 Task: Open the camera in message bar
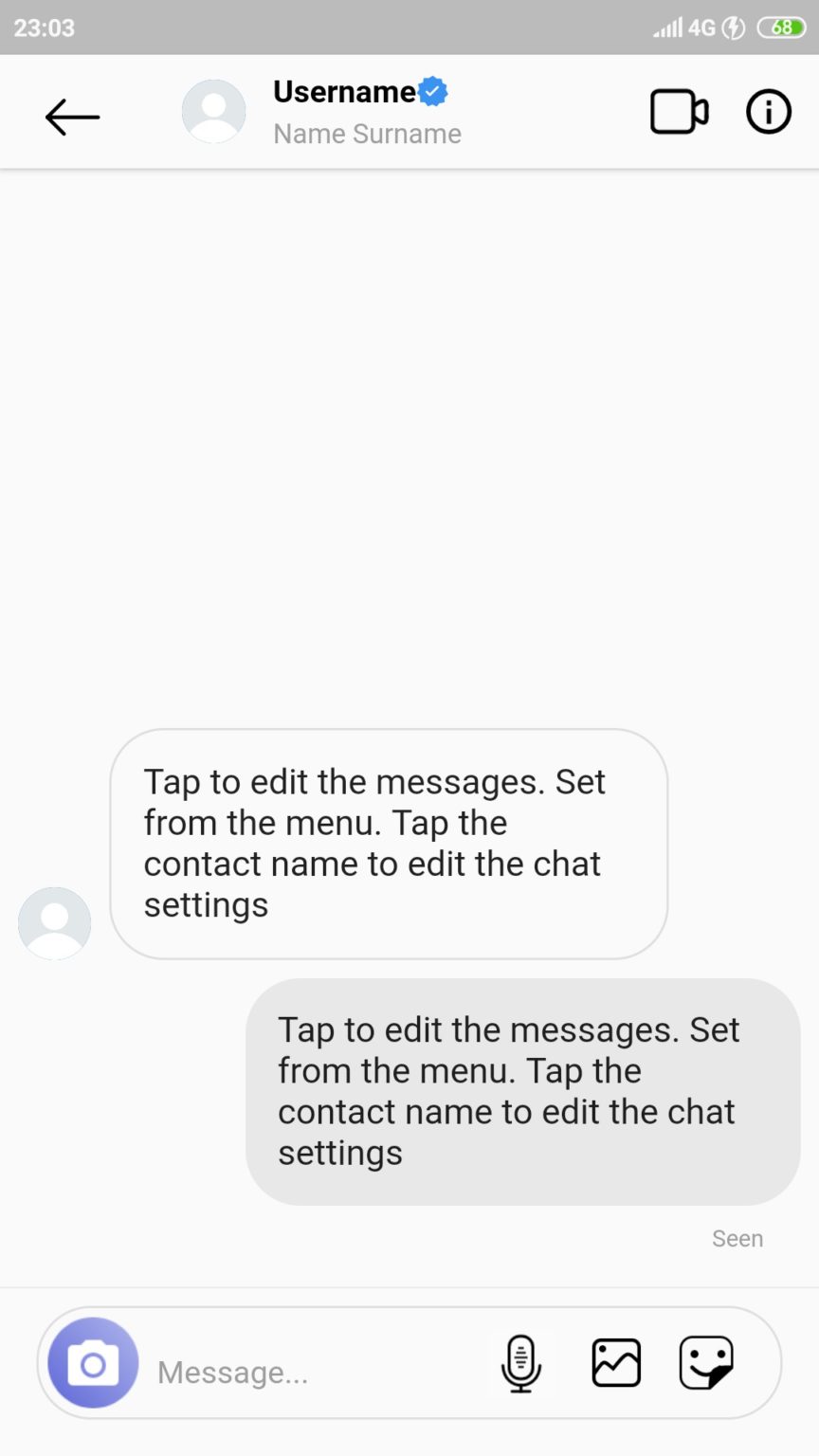[93, 1363]
